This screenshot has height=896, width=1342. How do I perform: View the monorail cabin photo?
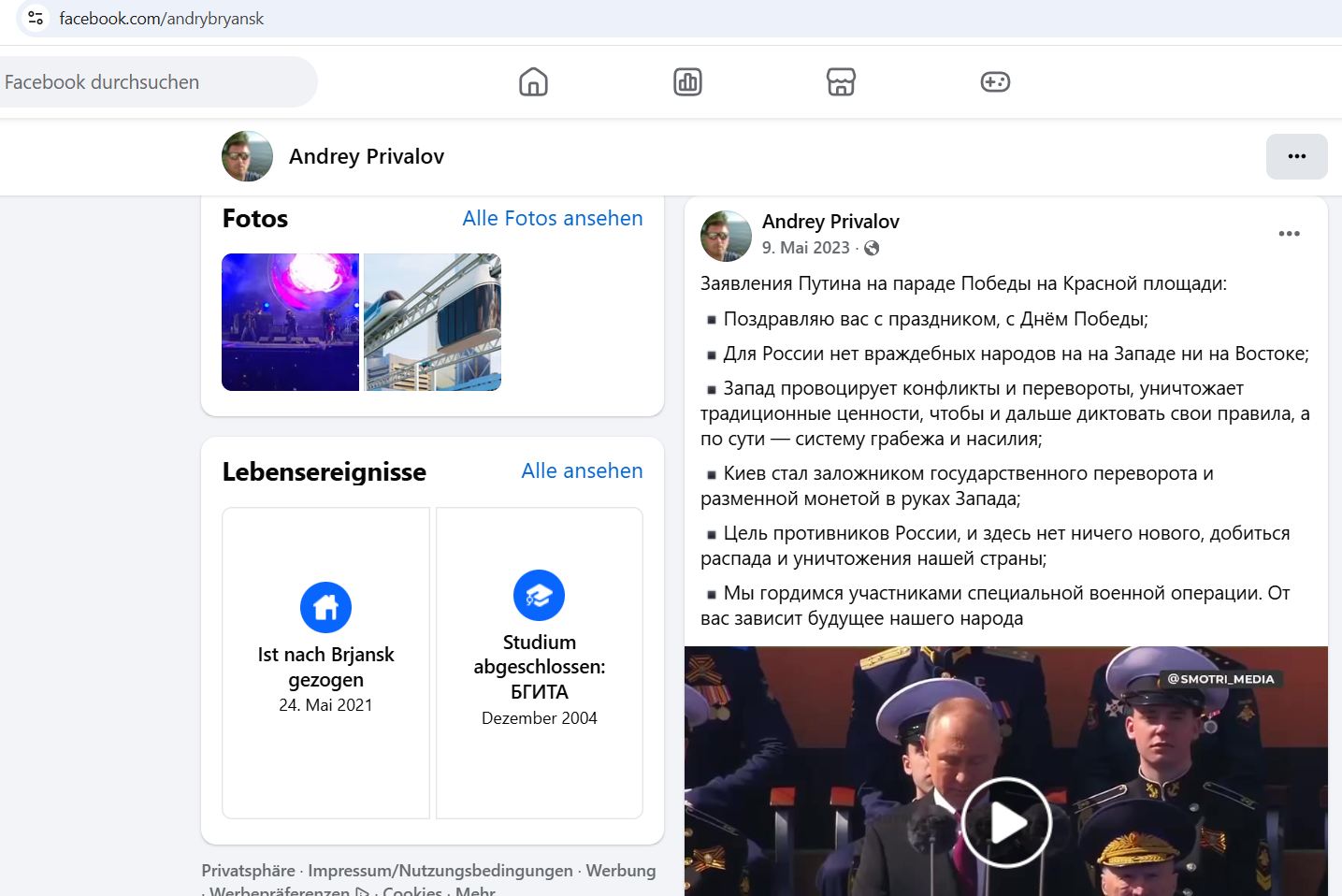432,322
